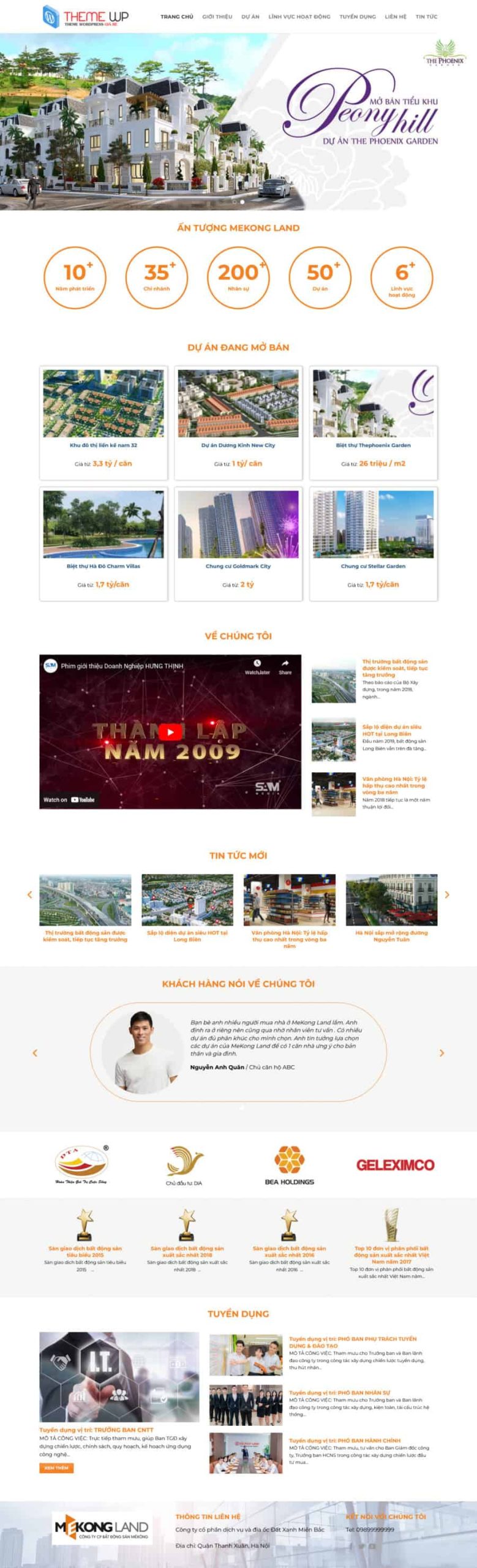The image size is (477, 1568).
Task: Open Biệt thự Hà Đô Charm Villas card
Action: click(x=103, y=566)
